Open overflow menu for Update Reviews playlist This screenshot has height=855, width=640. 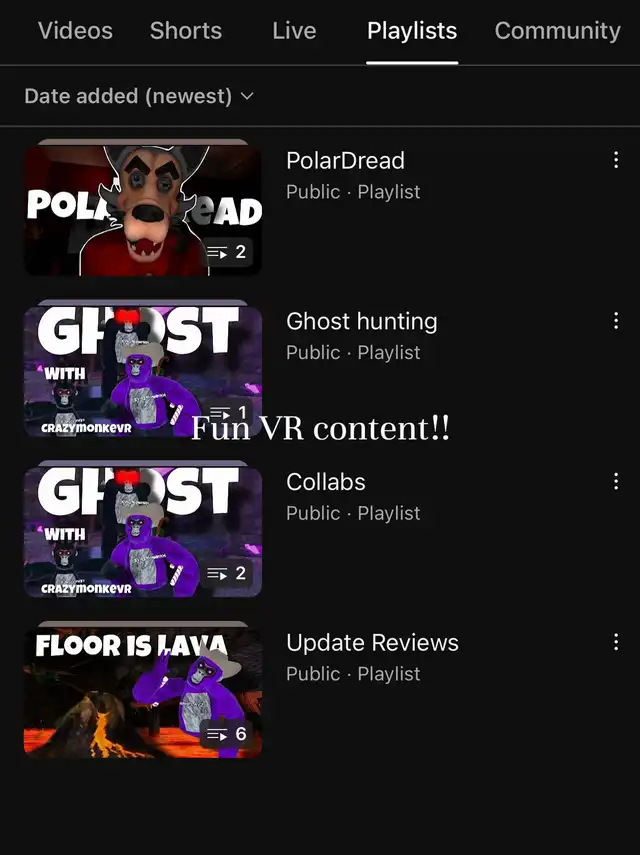coord(616,642)
